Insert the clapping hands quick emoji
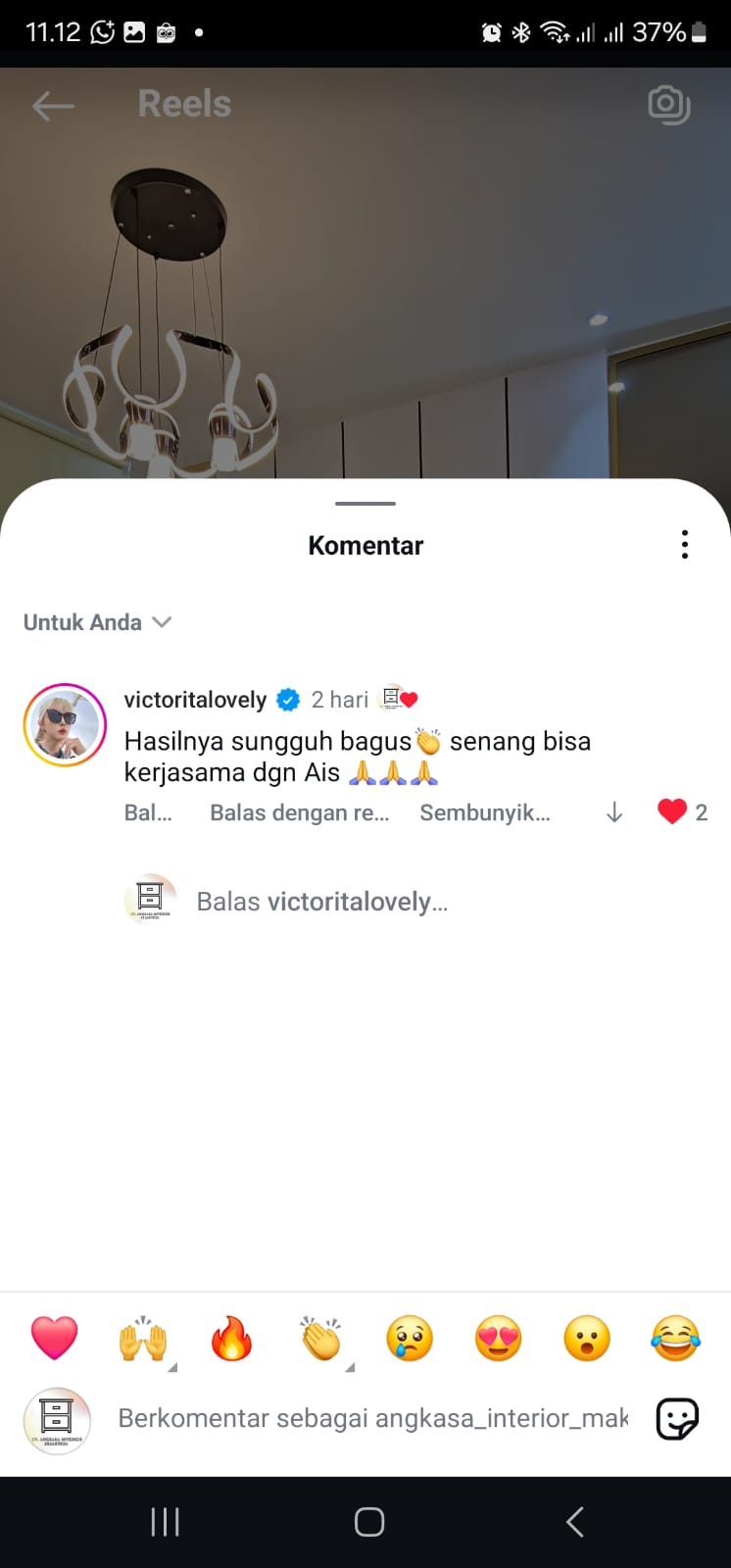Viewport: 731px width, 1568px height. [x=320, y=1339]
